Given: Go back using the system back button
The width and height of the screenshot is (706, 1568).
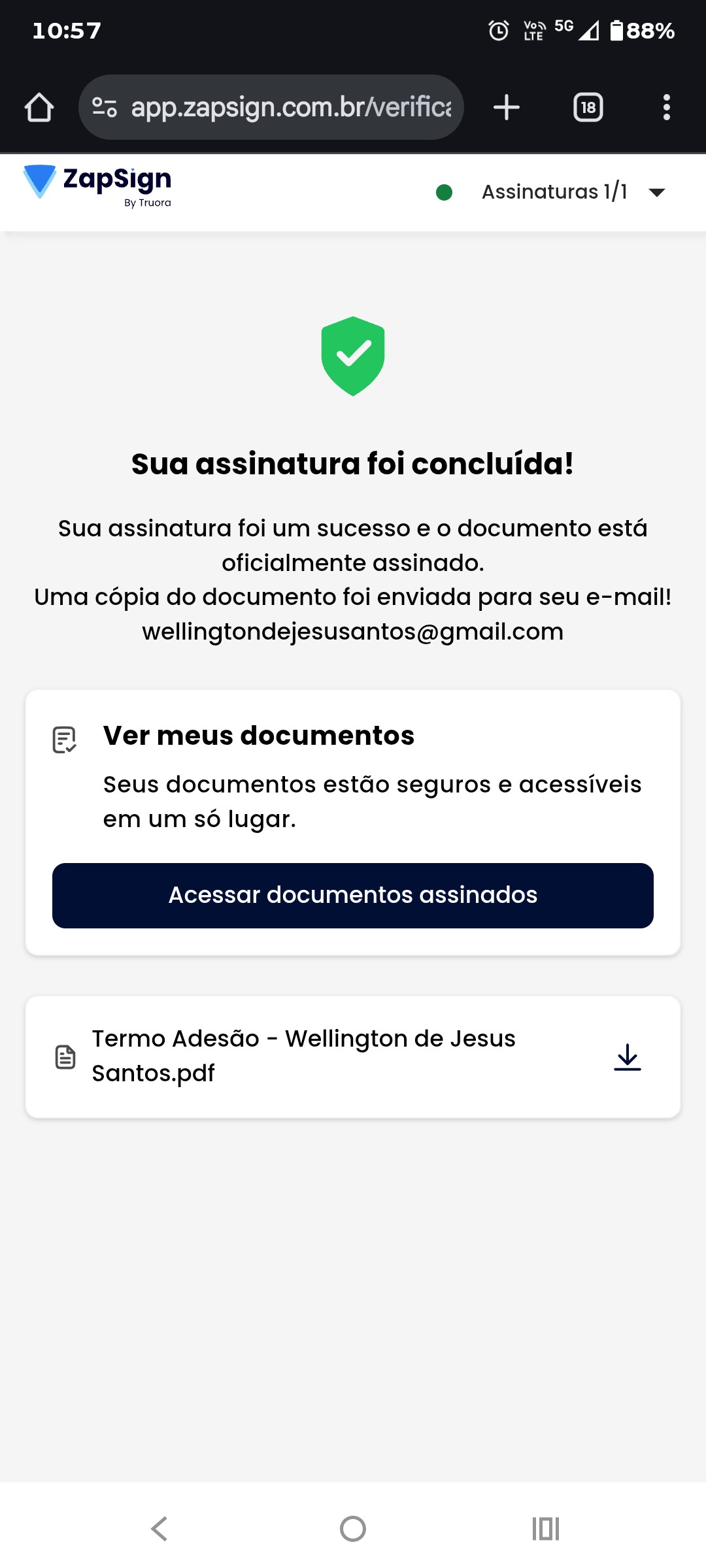Looking at the screenshot, I should (160, 1529).
